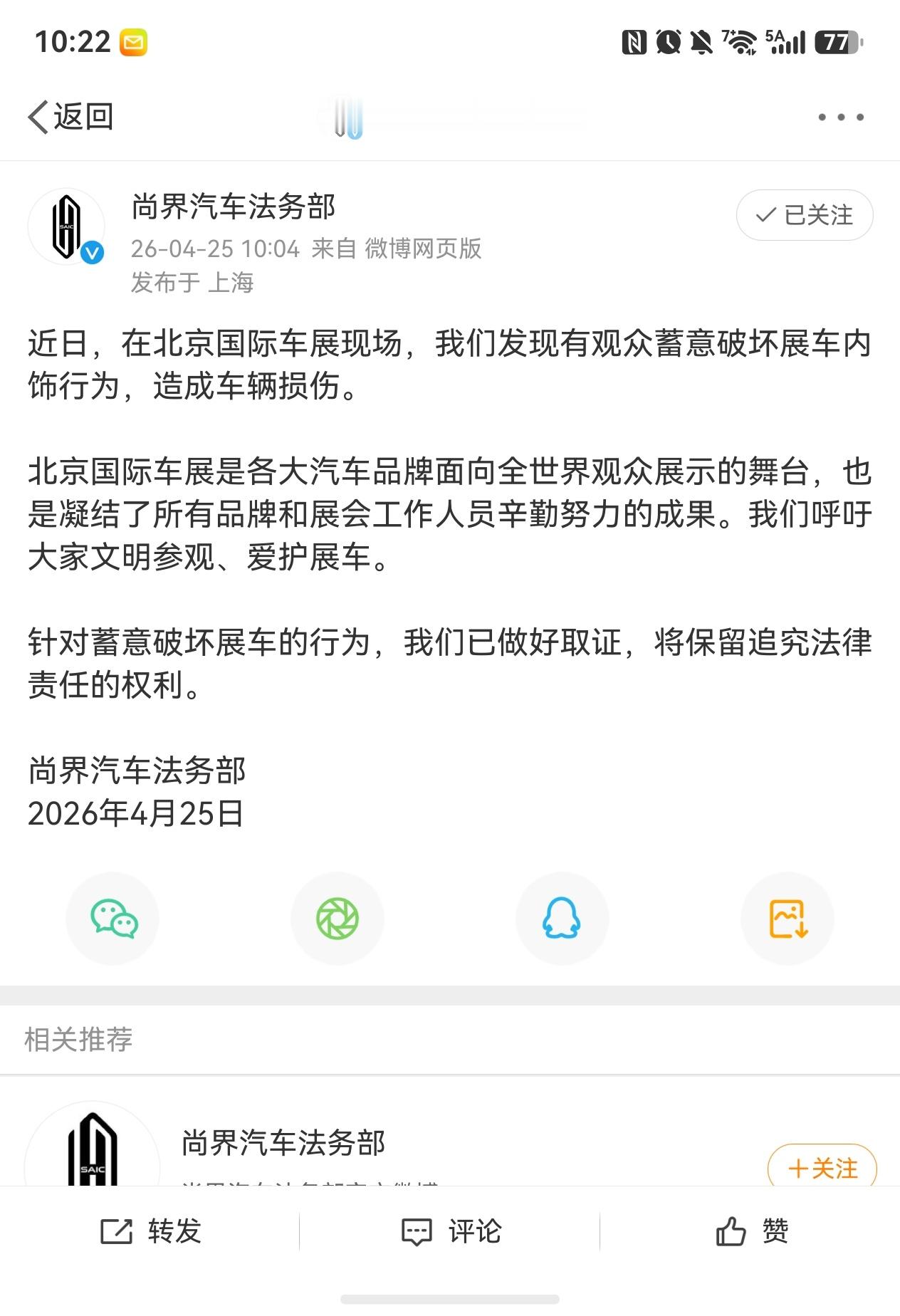
Task: Share post to WeChat Moments aperture icon
Action: pyautogui.click(x=337, y=919)
